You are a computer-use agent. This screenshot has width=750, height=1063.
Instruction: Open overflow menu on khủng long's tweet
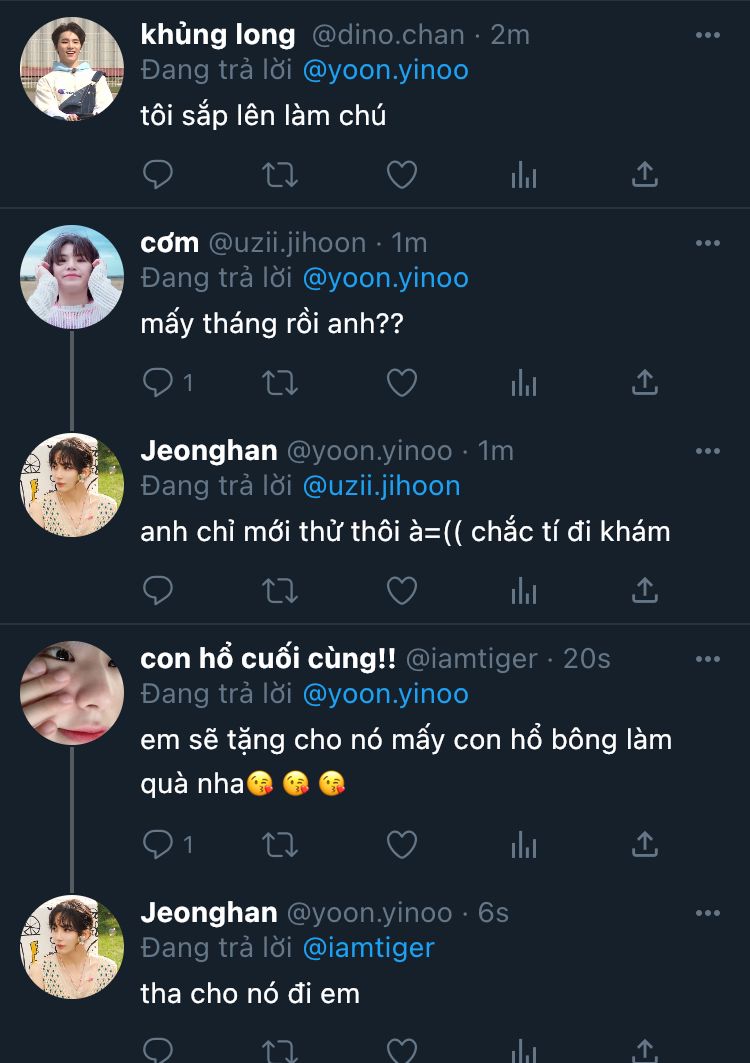tap(707, 35)
